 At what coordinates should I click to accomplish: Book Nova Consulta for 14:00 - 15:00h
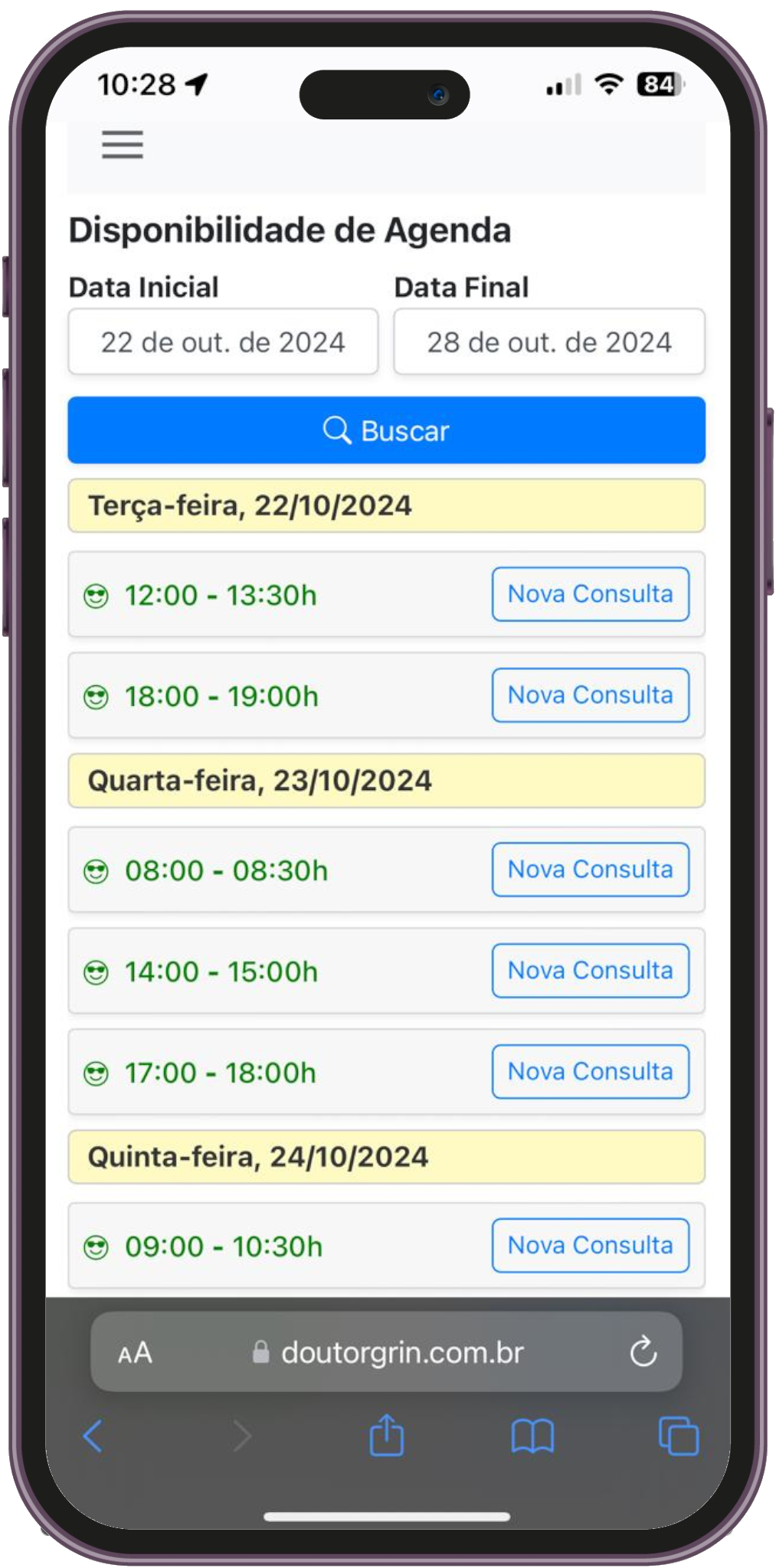point(591,971)
